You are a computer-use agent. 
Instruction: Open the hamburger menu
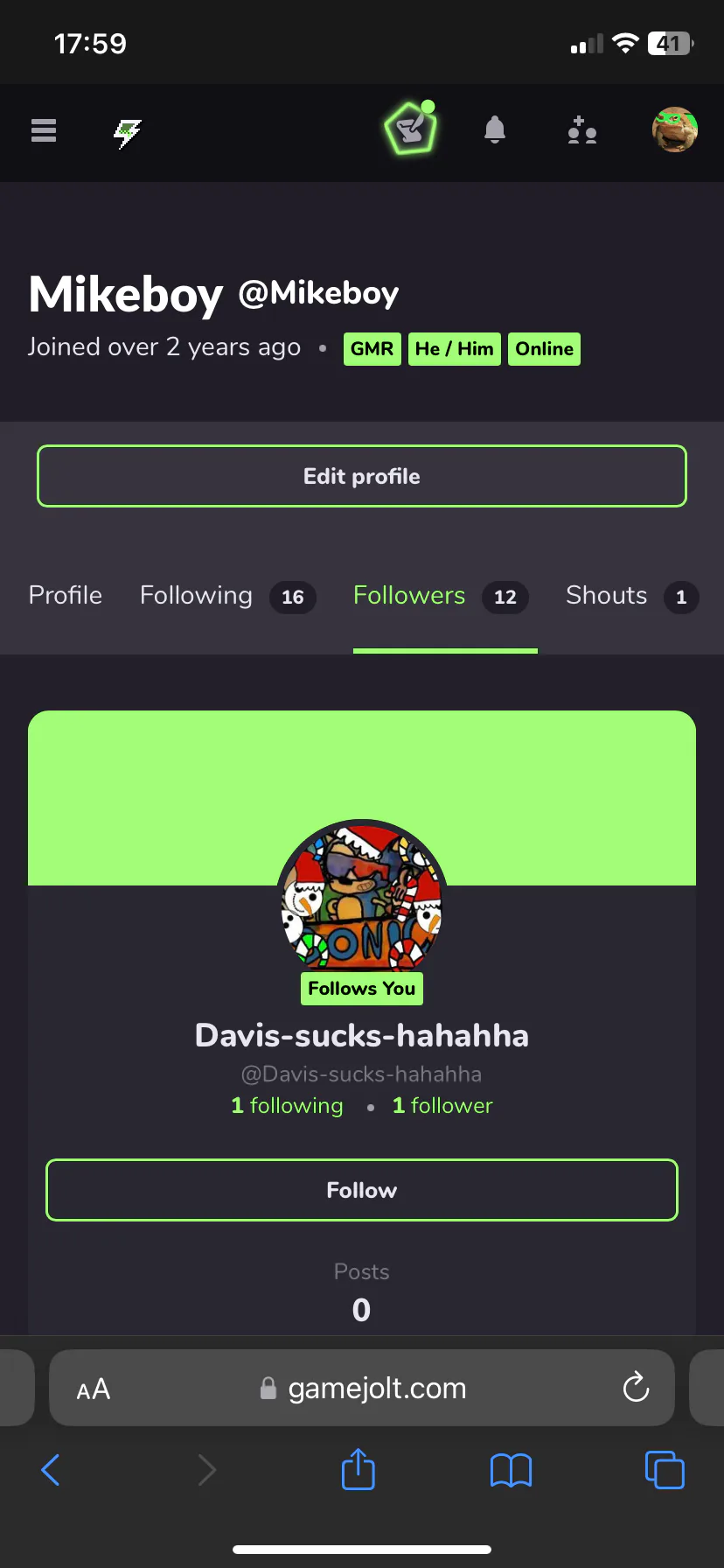pos(44,130)
